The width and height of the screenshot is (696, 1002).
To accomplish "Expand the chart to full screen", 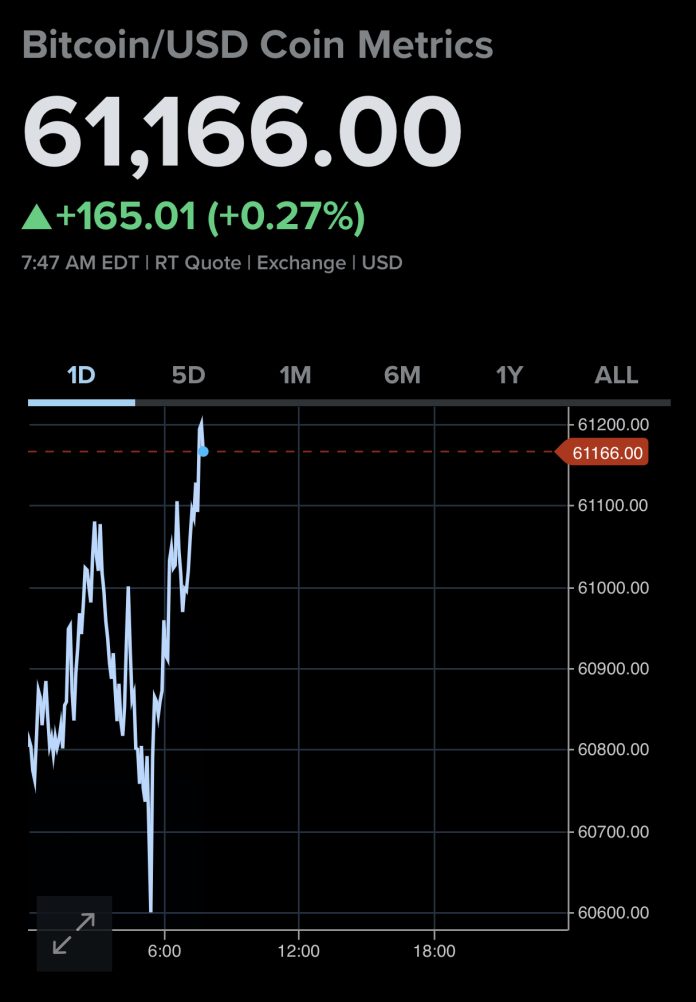I will click(x=74, y=933).
